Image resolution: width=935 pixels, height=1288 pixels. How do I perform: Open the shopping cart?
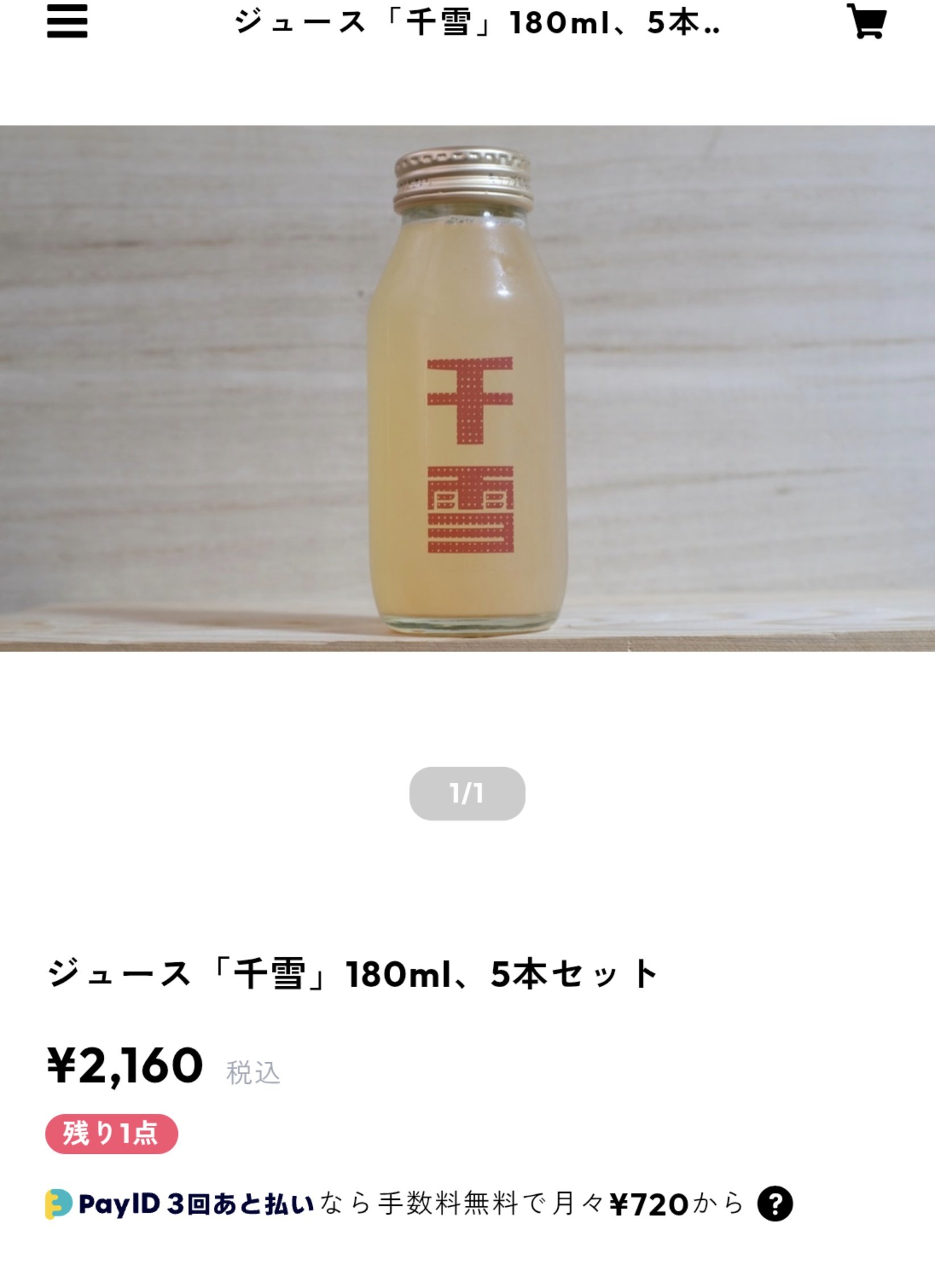coord(867,22)
